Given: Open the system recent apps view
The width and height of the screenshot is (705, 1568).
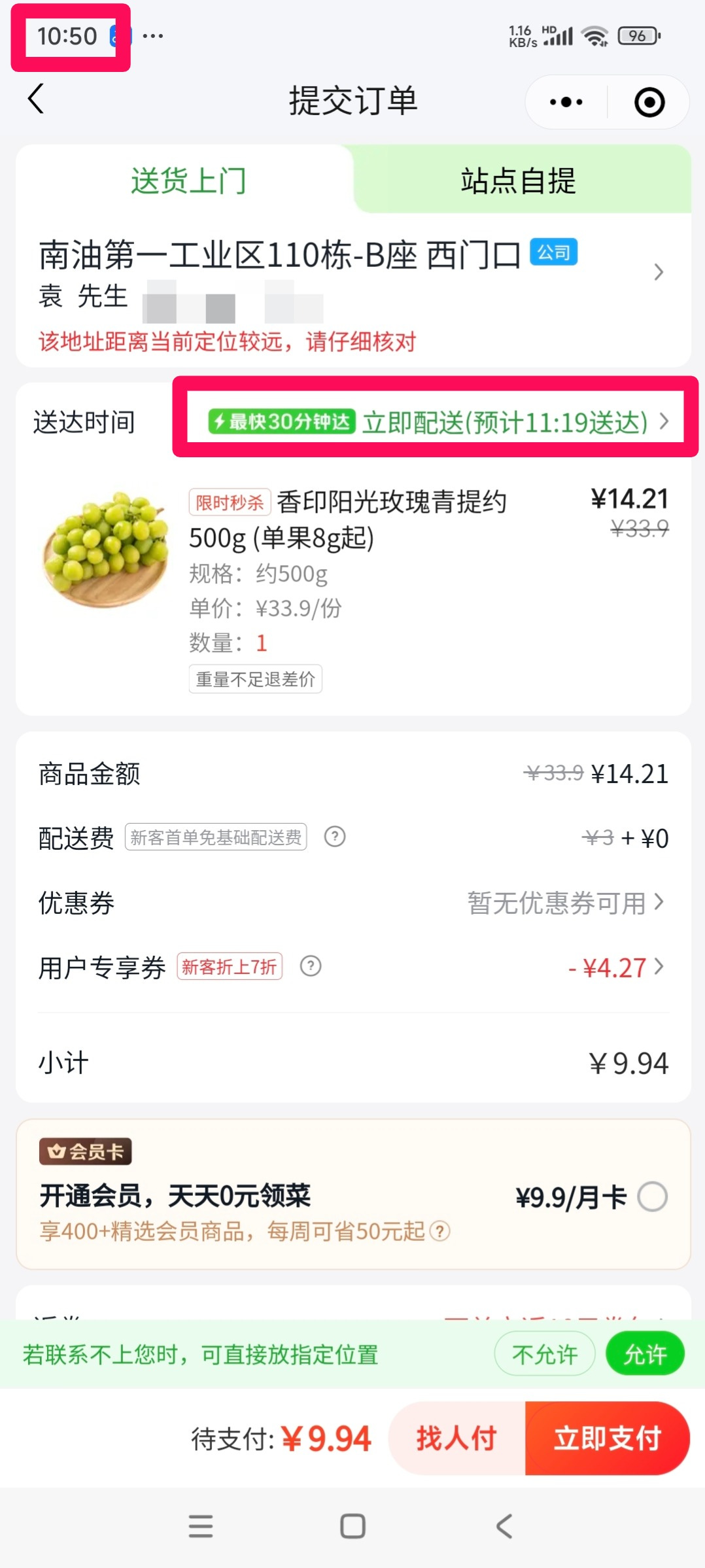Looking at the screenshot, I should click(x=201, y=1526).
